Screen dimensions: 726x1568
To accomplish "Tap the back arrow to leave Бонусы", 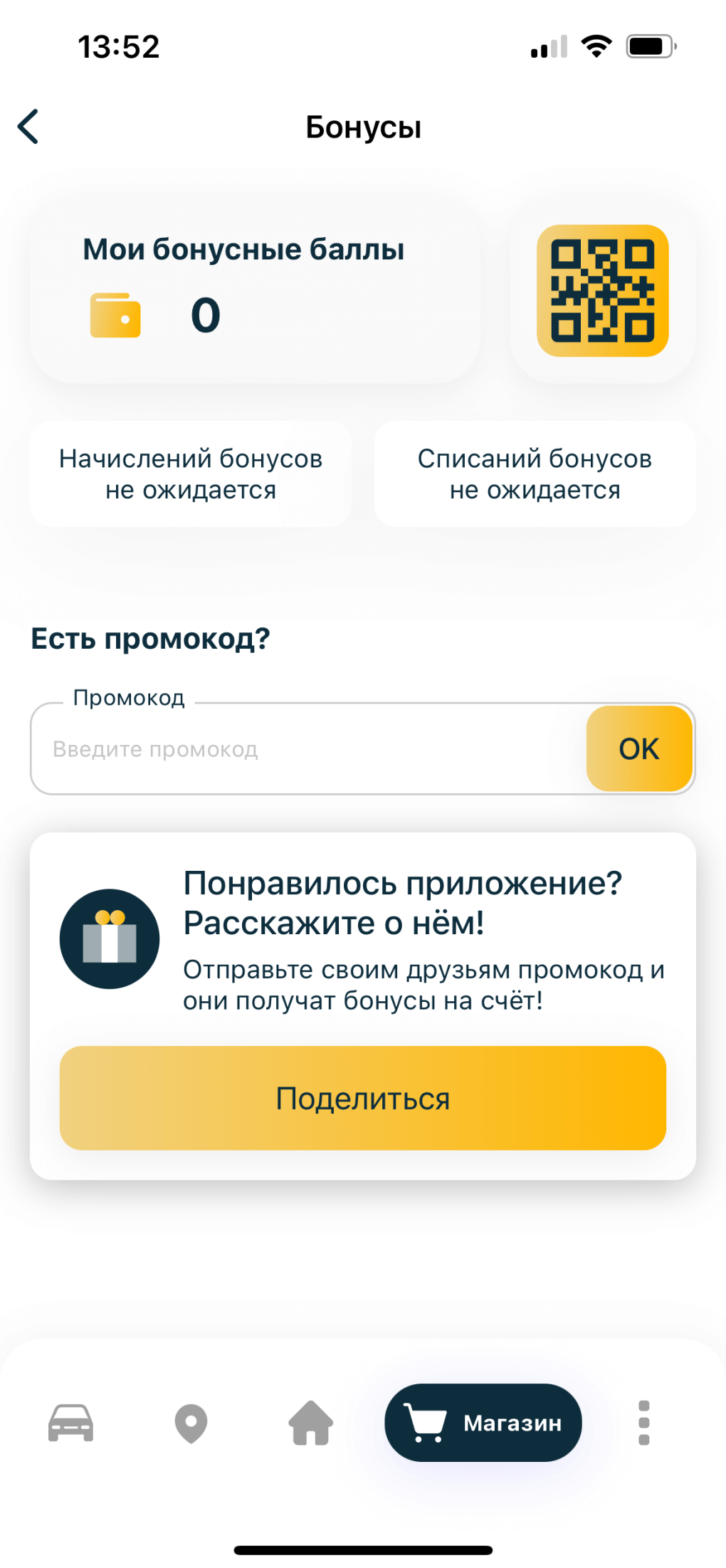I will (x=27, y=125).
